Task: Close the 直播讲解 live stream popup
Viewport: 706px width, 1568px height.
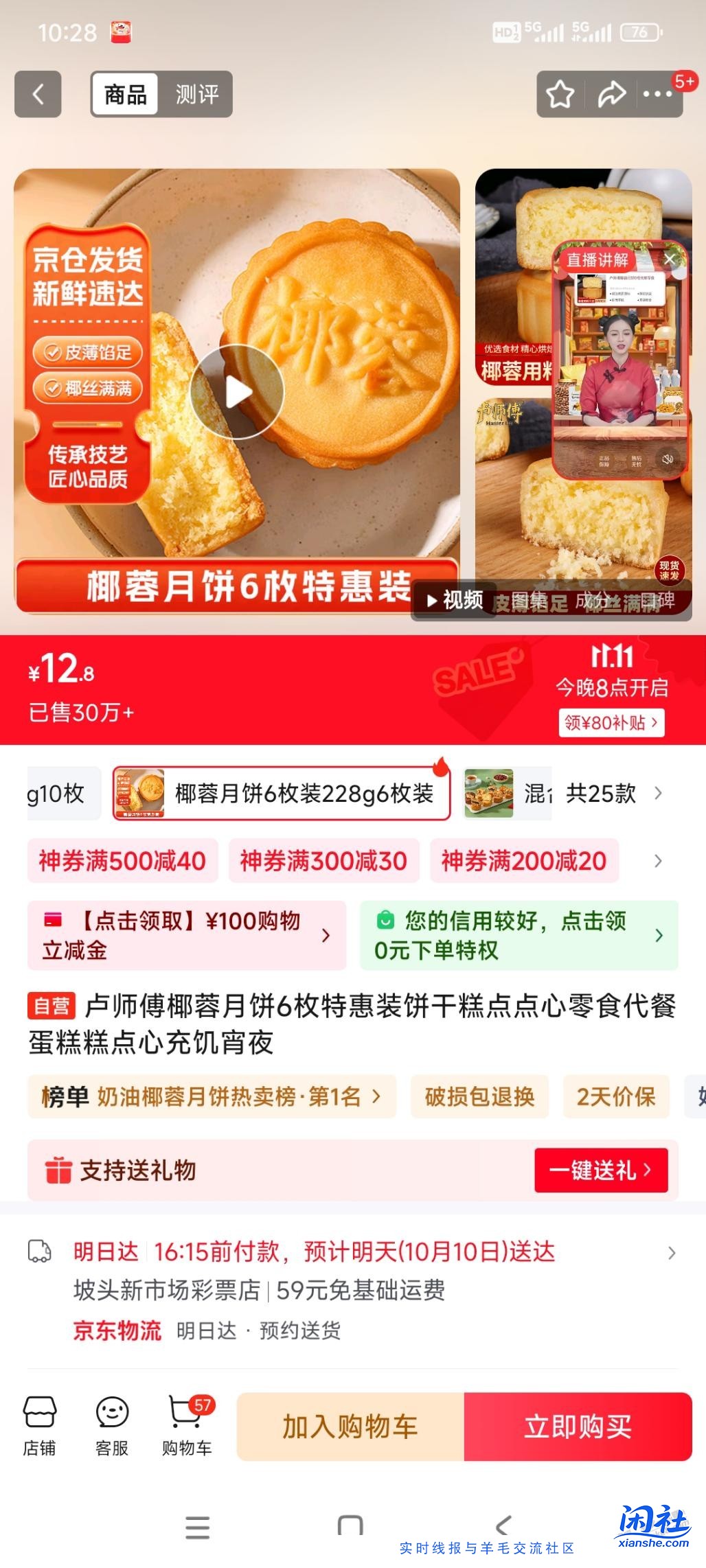Action: tap(671, 259)
